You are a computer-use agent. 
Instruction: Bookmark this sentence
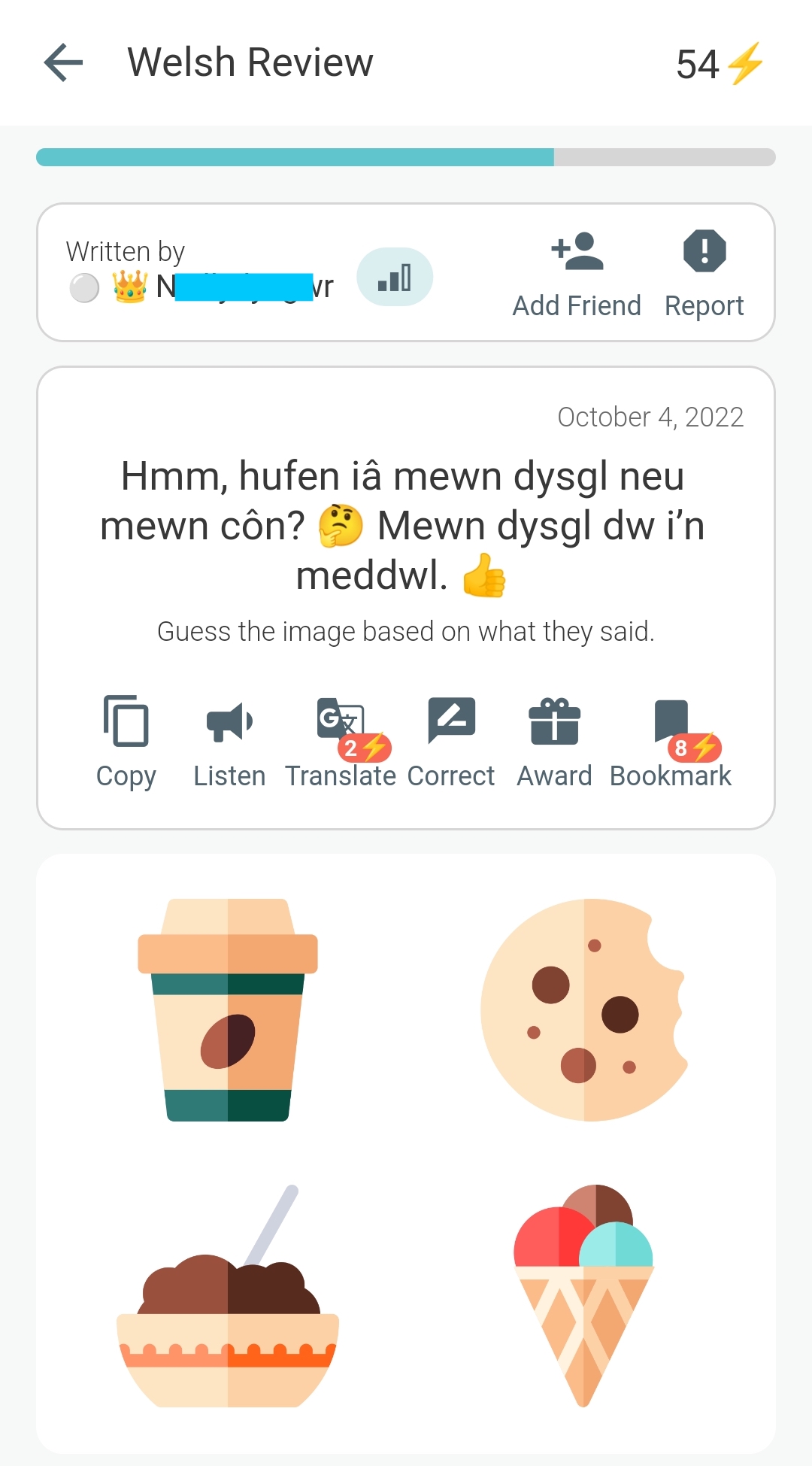pyautogui.click(x=671, y=742)
